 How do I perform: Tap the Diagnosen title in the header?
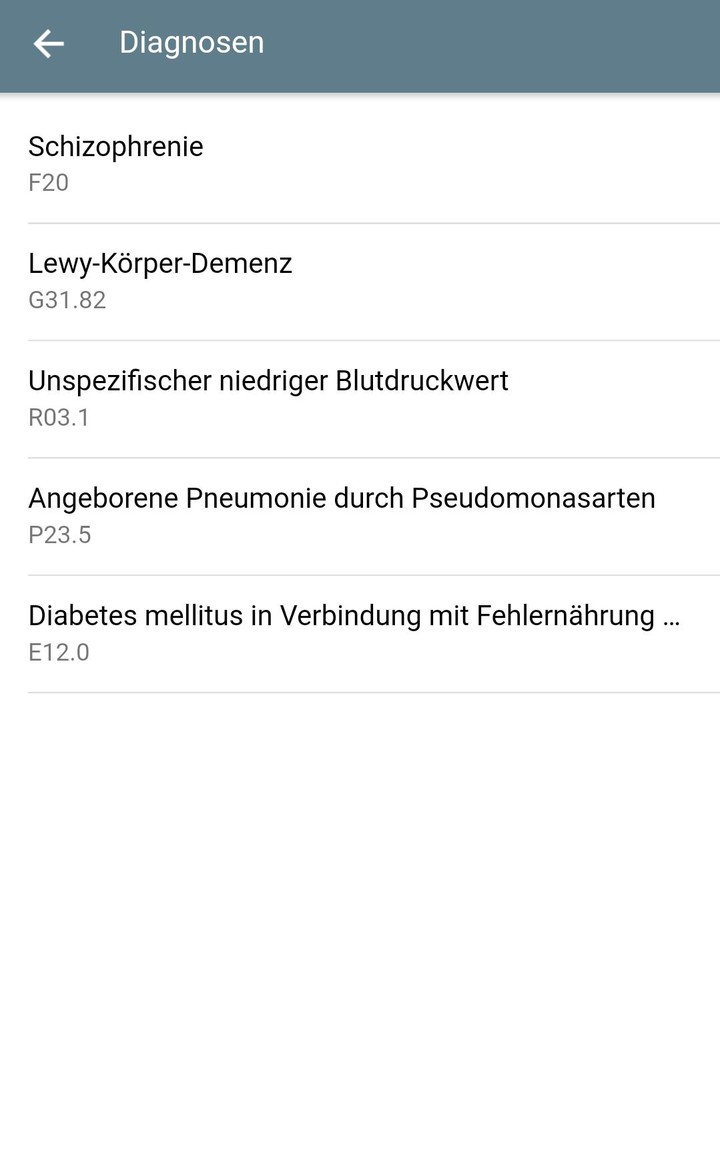pos(192,42)
